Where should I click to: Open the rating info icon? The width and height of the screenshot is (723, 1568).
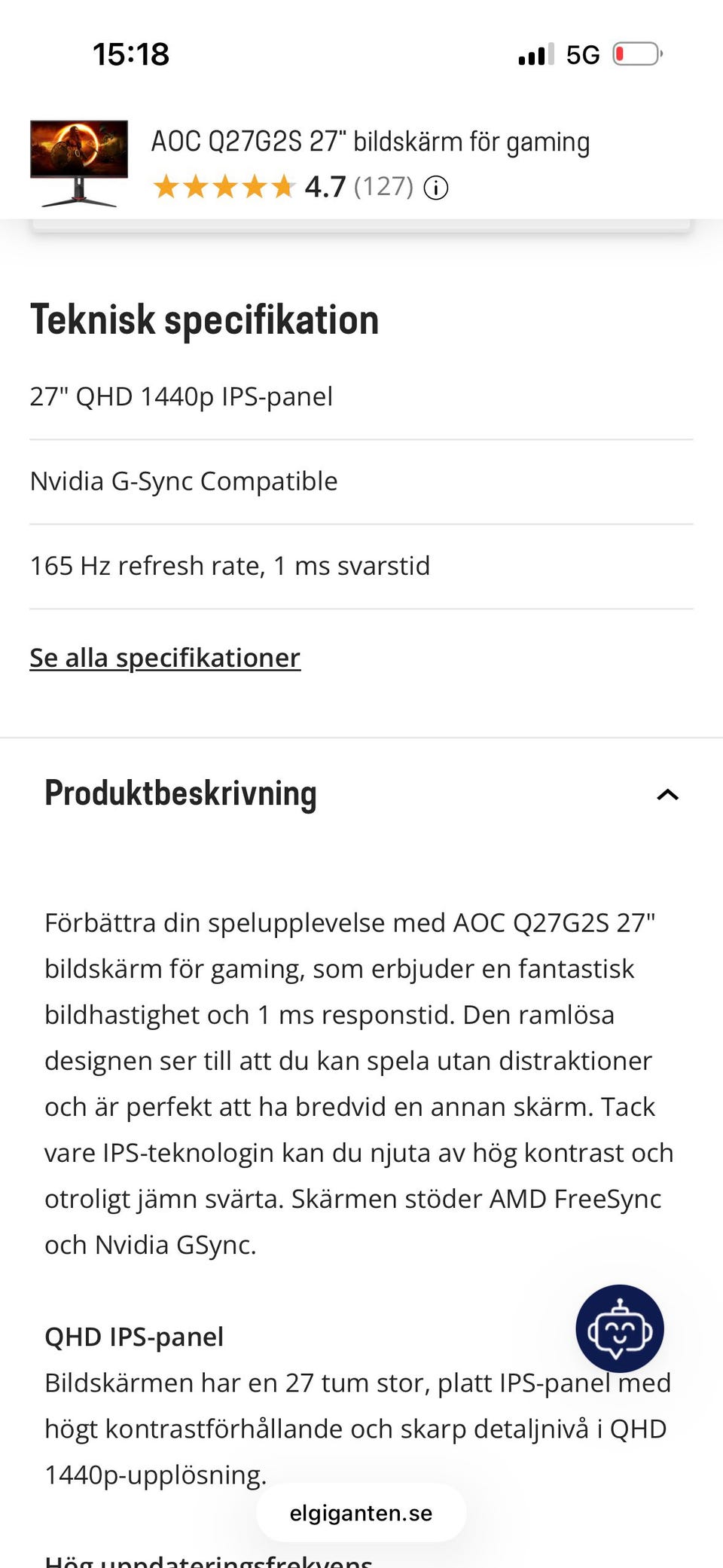[436, 188]
